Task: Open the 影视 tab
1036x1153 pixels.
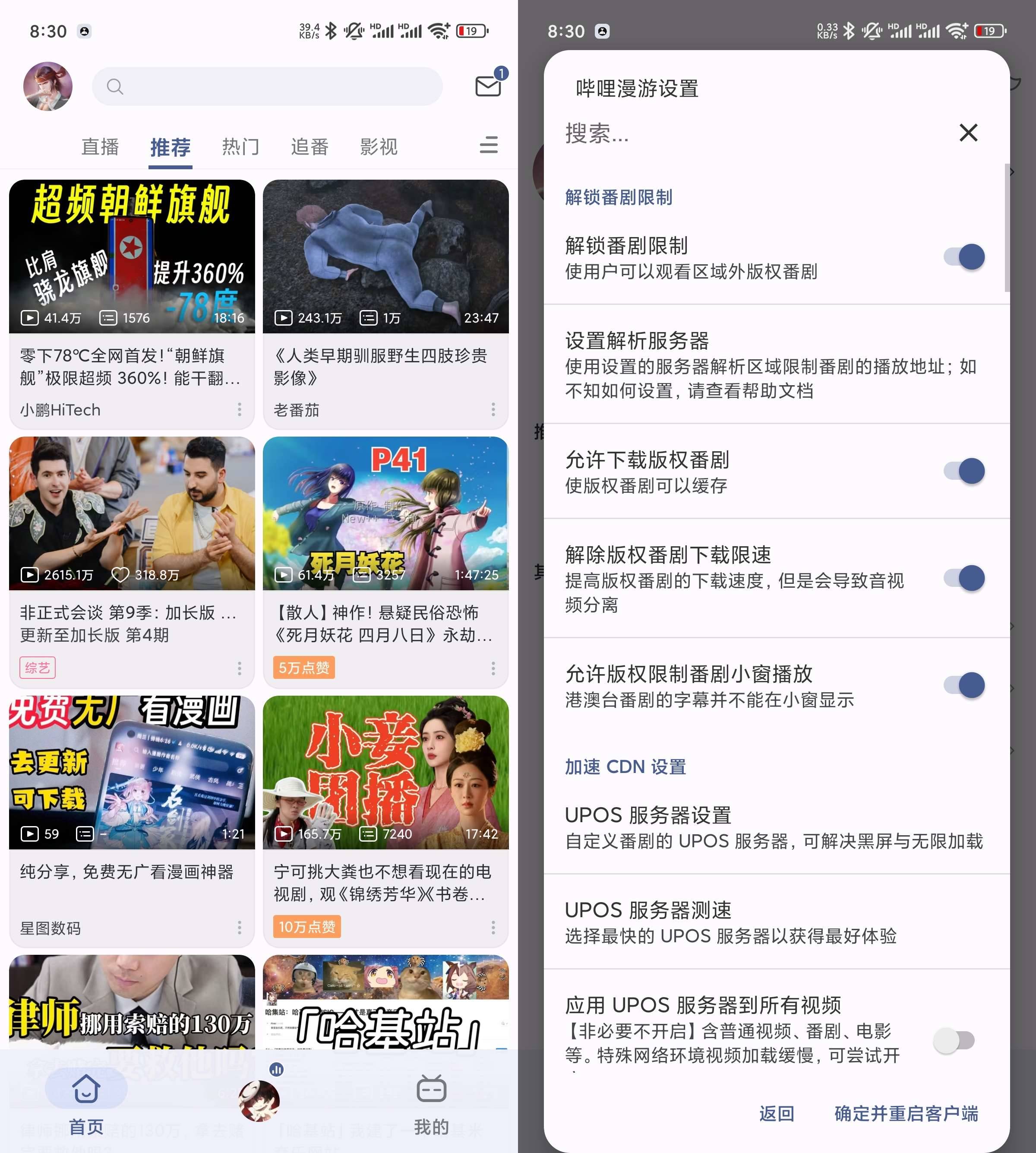Action: (379, 147)
